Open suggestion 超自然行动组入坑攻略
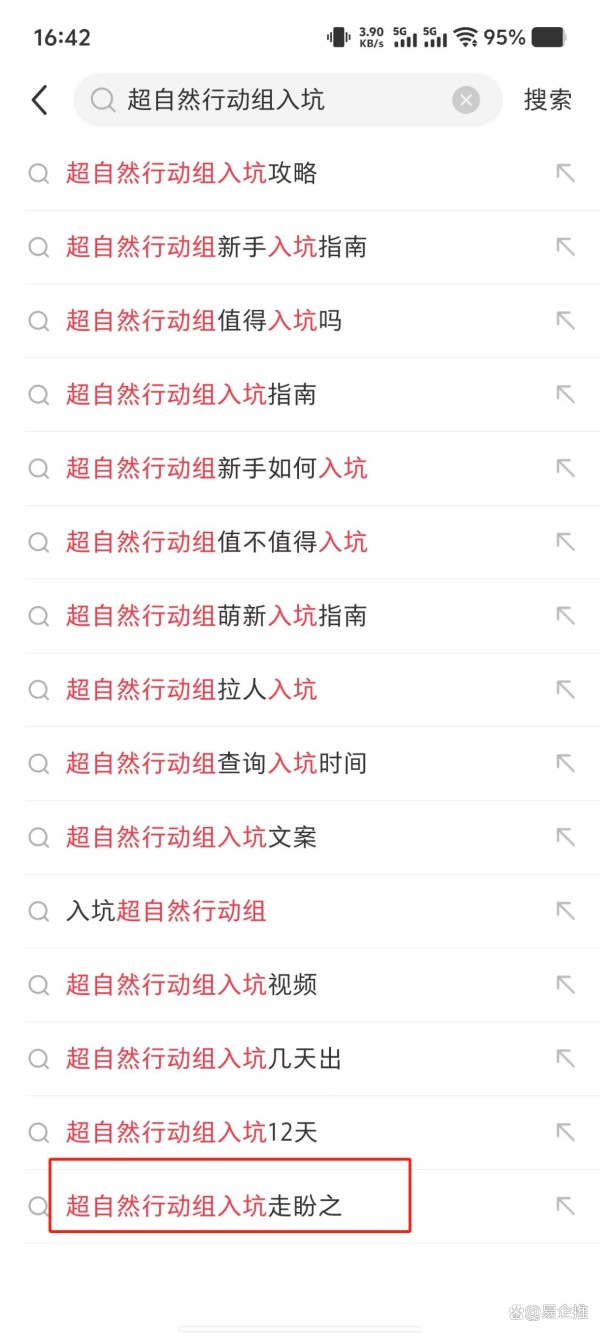The width and height of the screenshot is (600, 1333). (x=192, y=173)
